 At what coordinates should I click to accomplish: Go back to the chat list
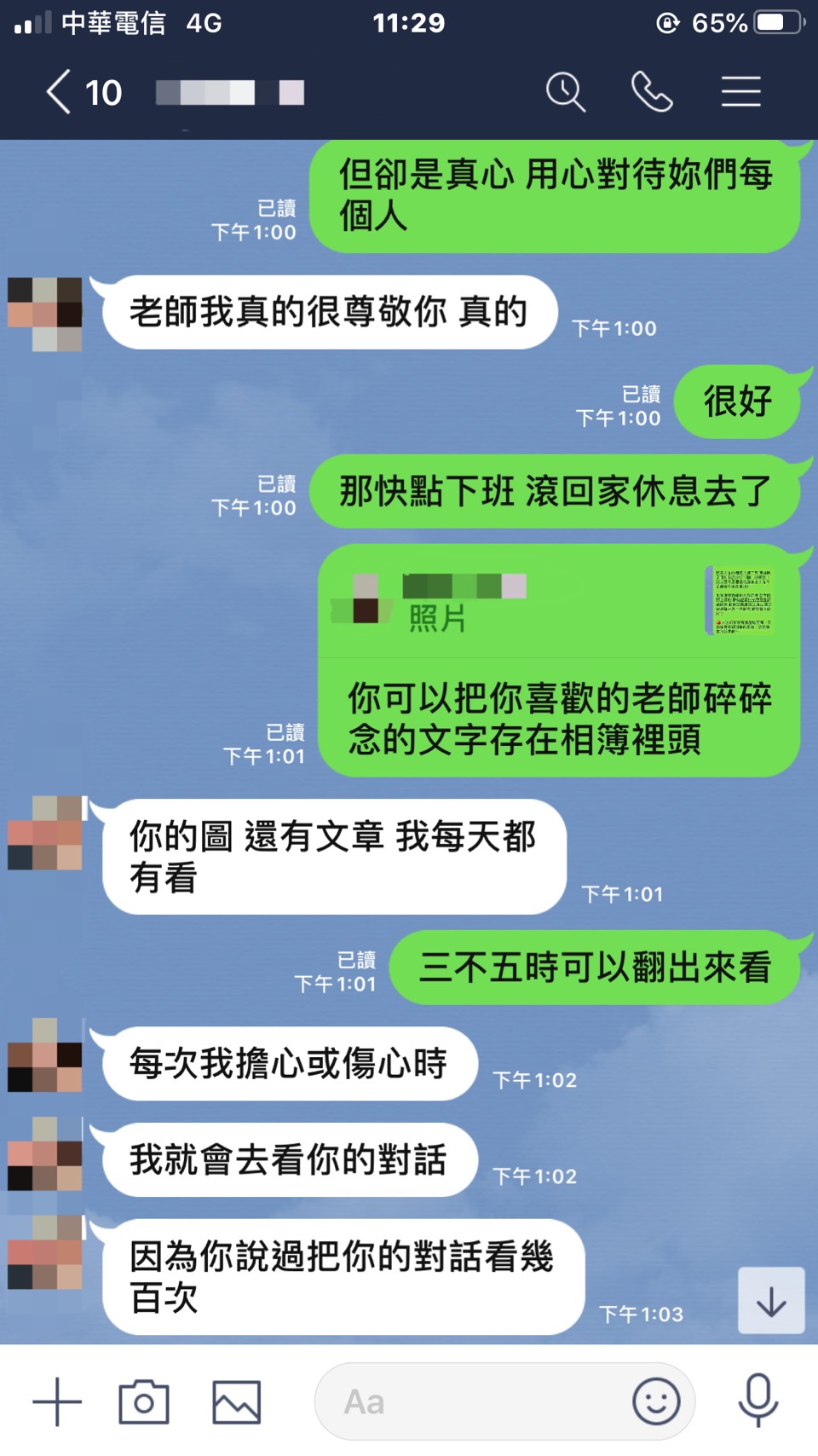[x=58, y=92]
